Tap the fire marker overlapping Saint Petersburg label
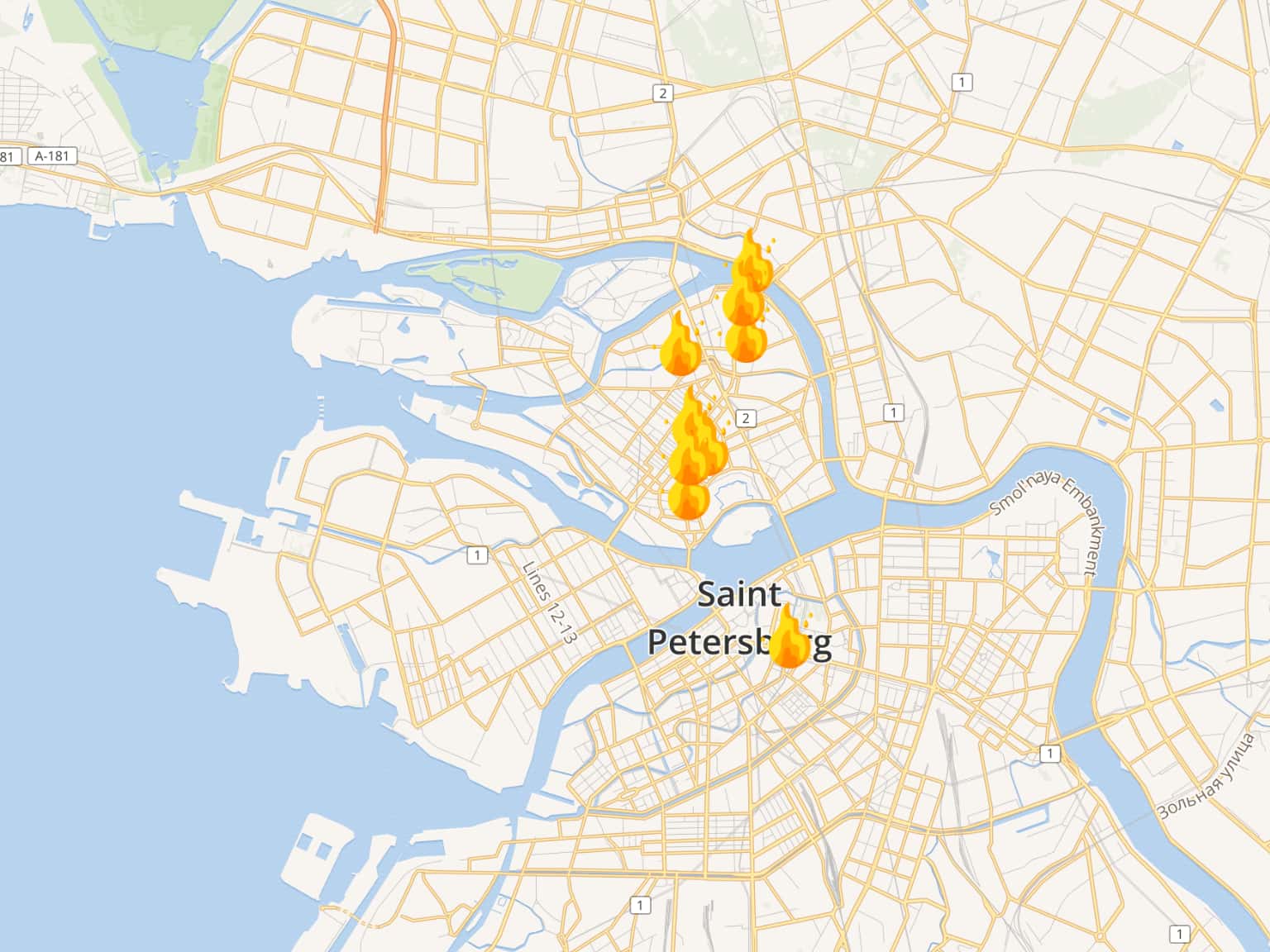The height and width of the screenshot is (952, 1270). point(790,639)
